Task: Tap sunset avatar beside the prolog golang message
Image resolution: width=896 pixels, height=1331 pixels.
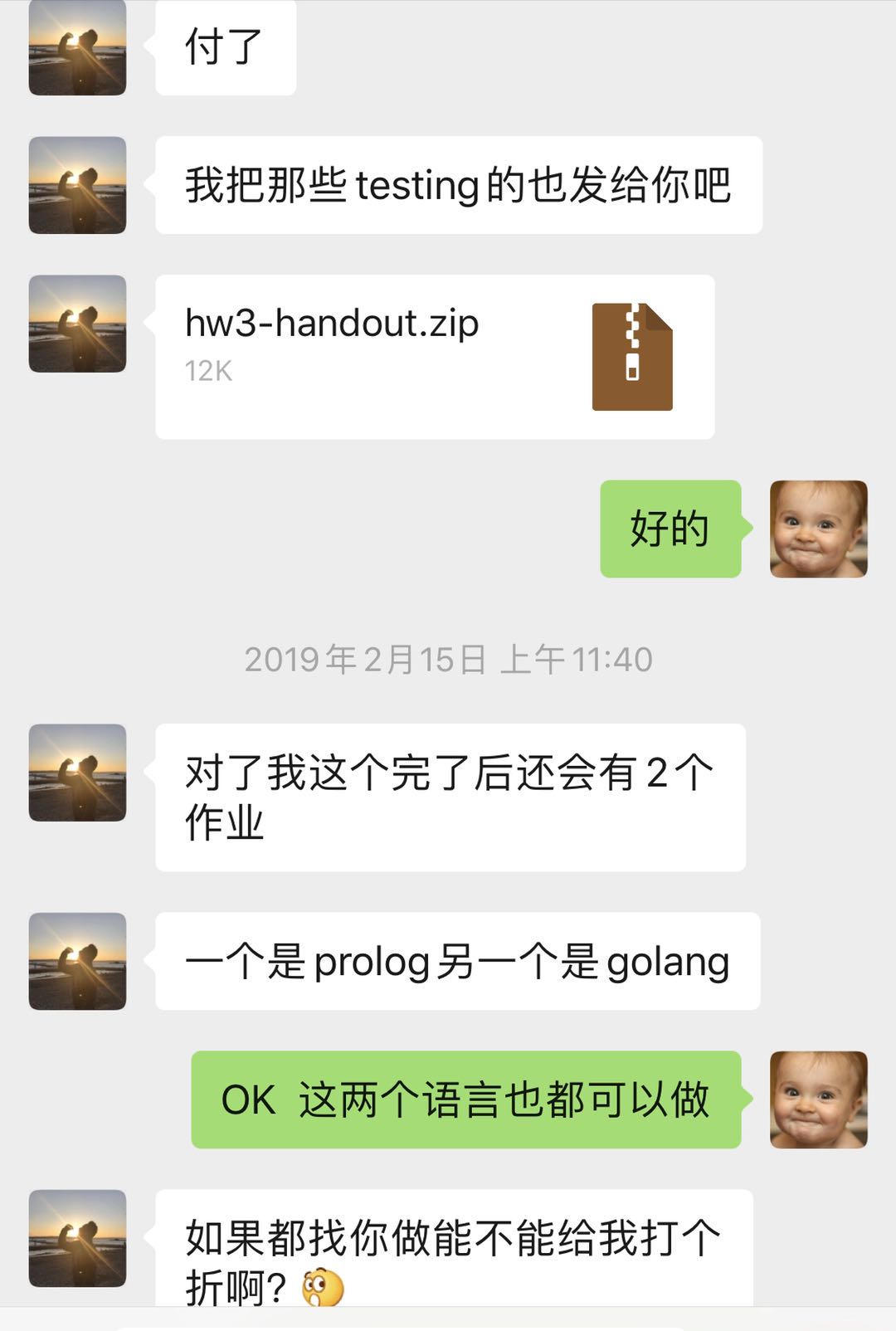Action: tap(77, 961)
